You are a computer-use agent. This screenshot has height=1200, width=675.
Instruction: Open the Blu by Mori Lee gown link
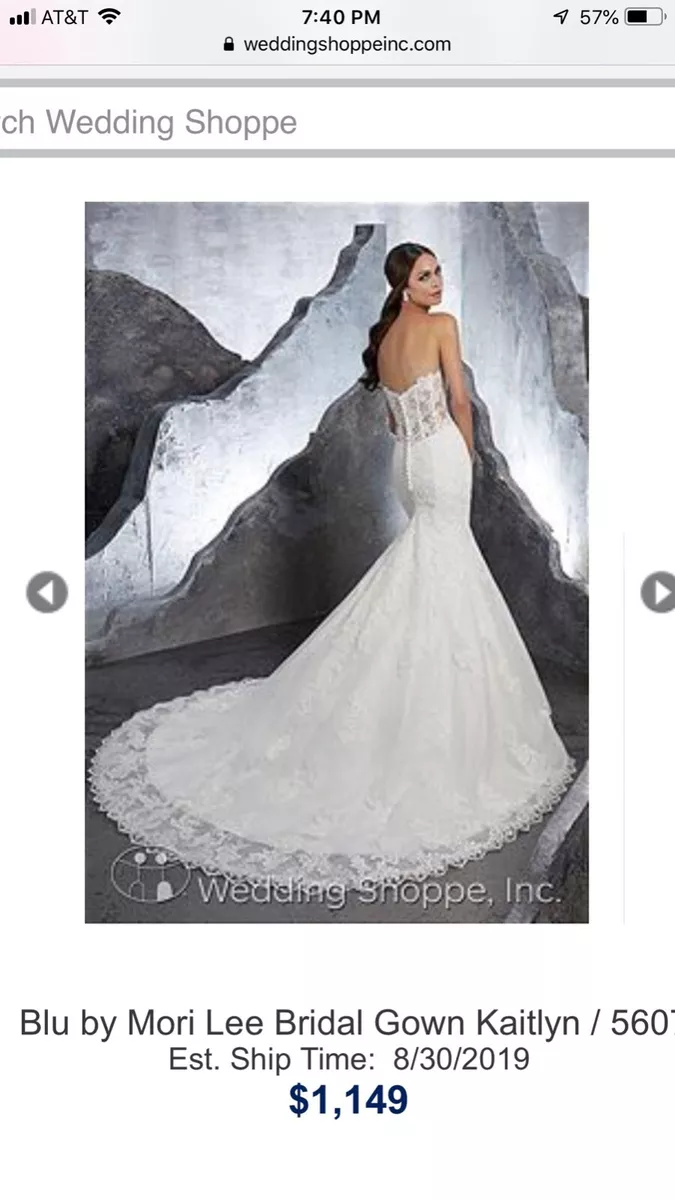tap(347, 1023)
